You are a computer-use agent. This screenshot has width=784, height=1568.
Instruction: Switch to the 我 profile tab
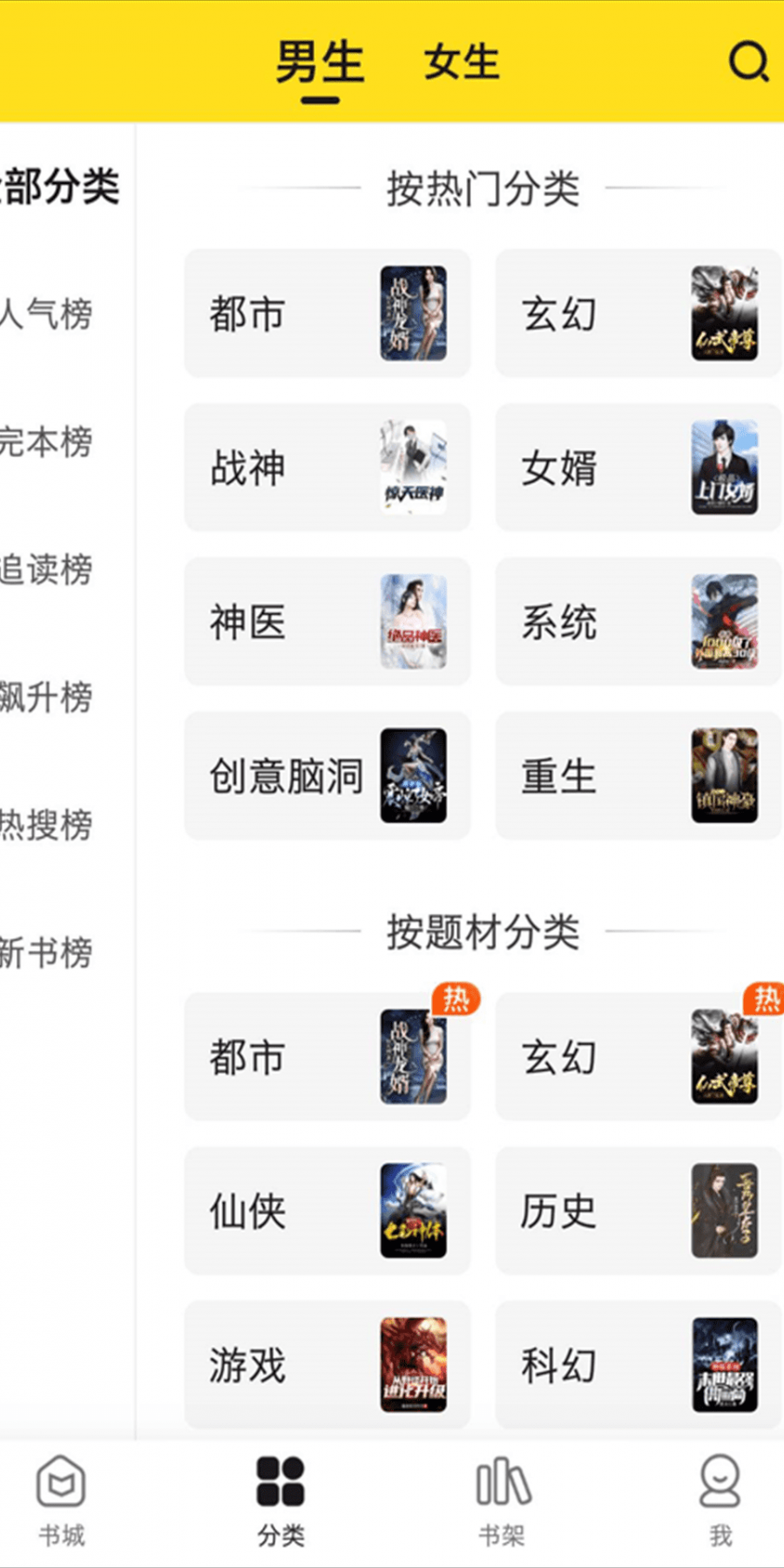pyautogui.click(x=720, y=1500)
